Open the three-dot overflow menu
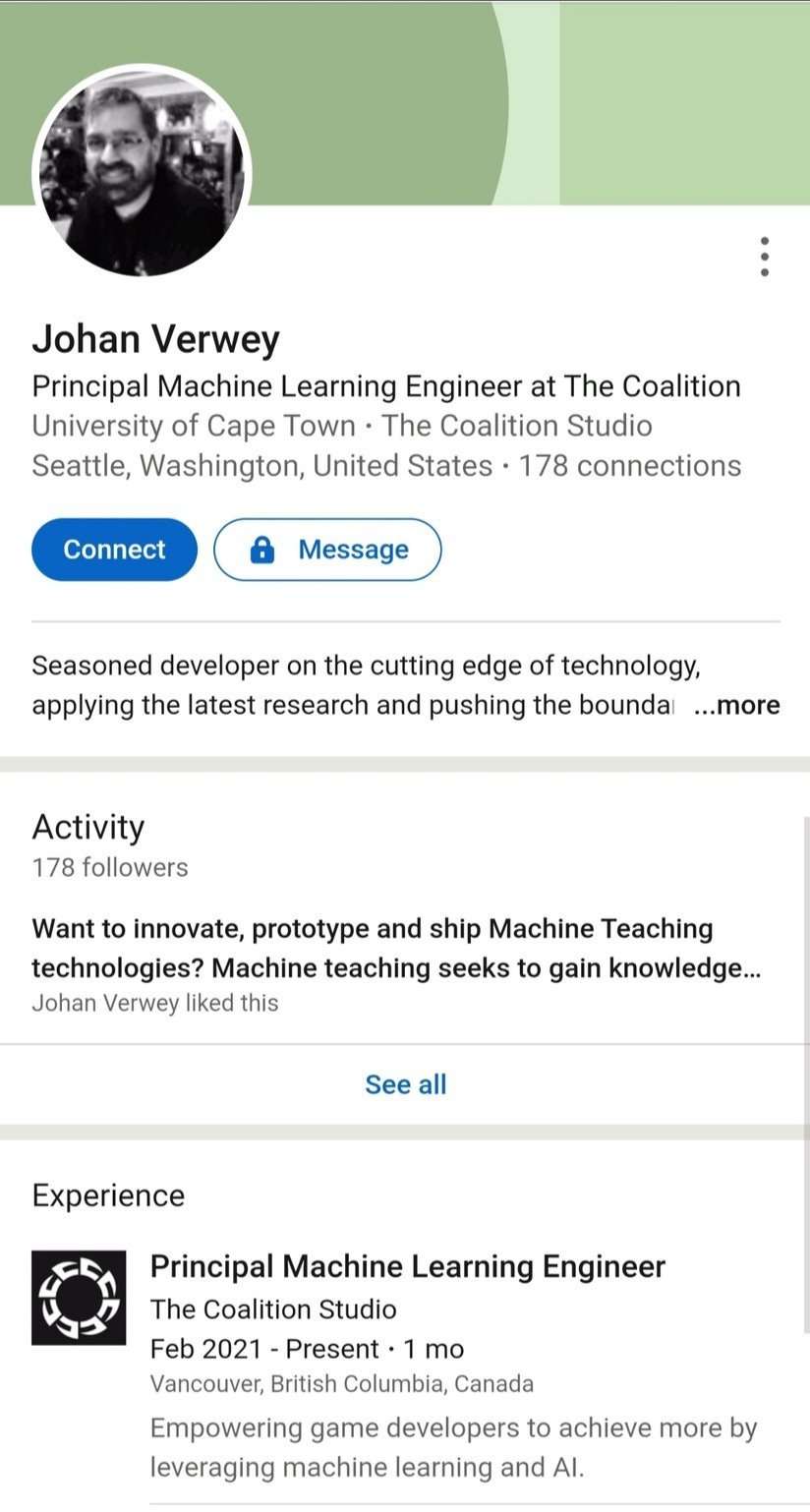810x1512 pixels. coord(765,257)
